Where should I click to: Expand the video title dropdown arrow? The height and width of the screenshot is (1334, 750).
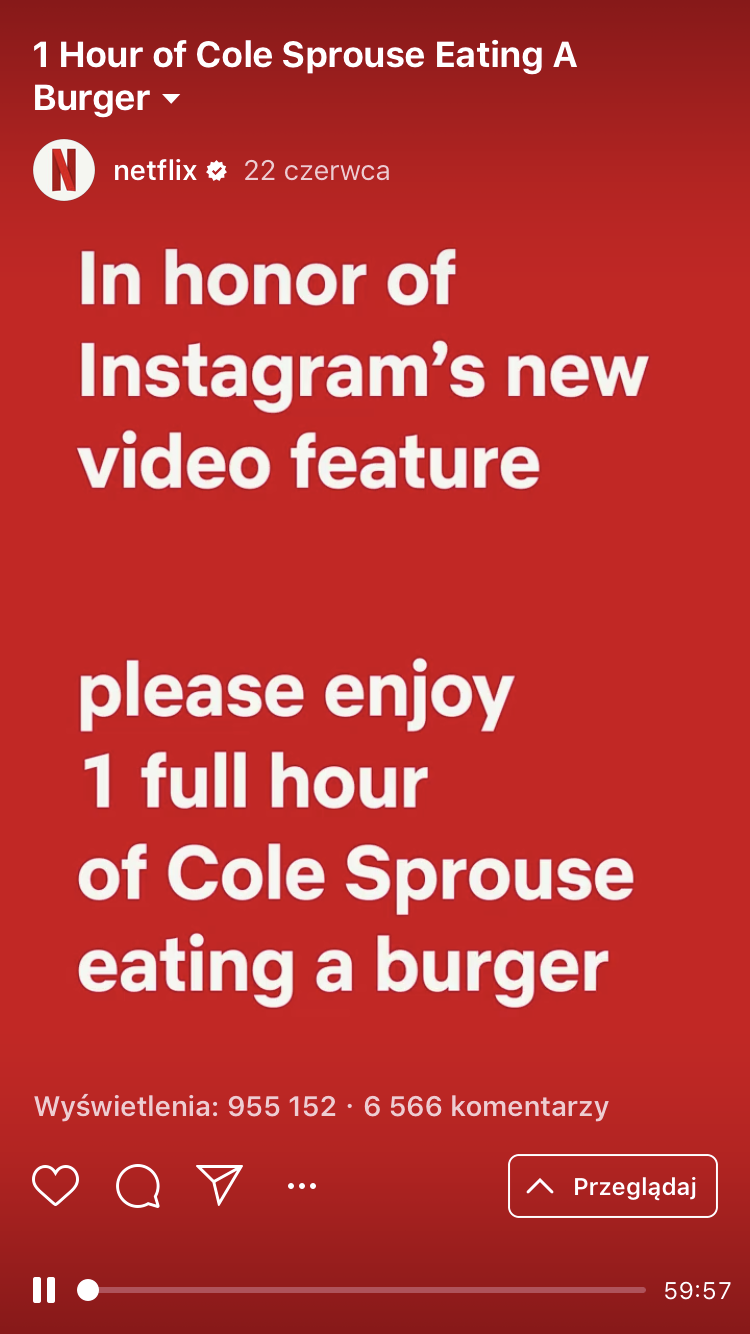(171, 99)
